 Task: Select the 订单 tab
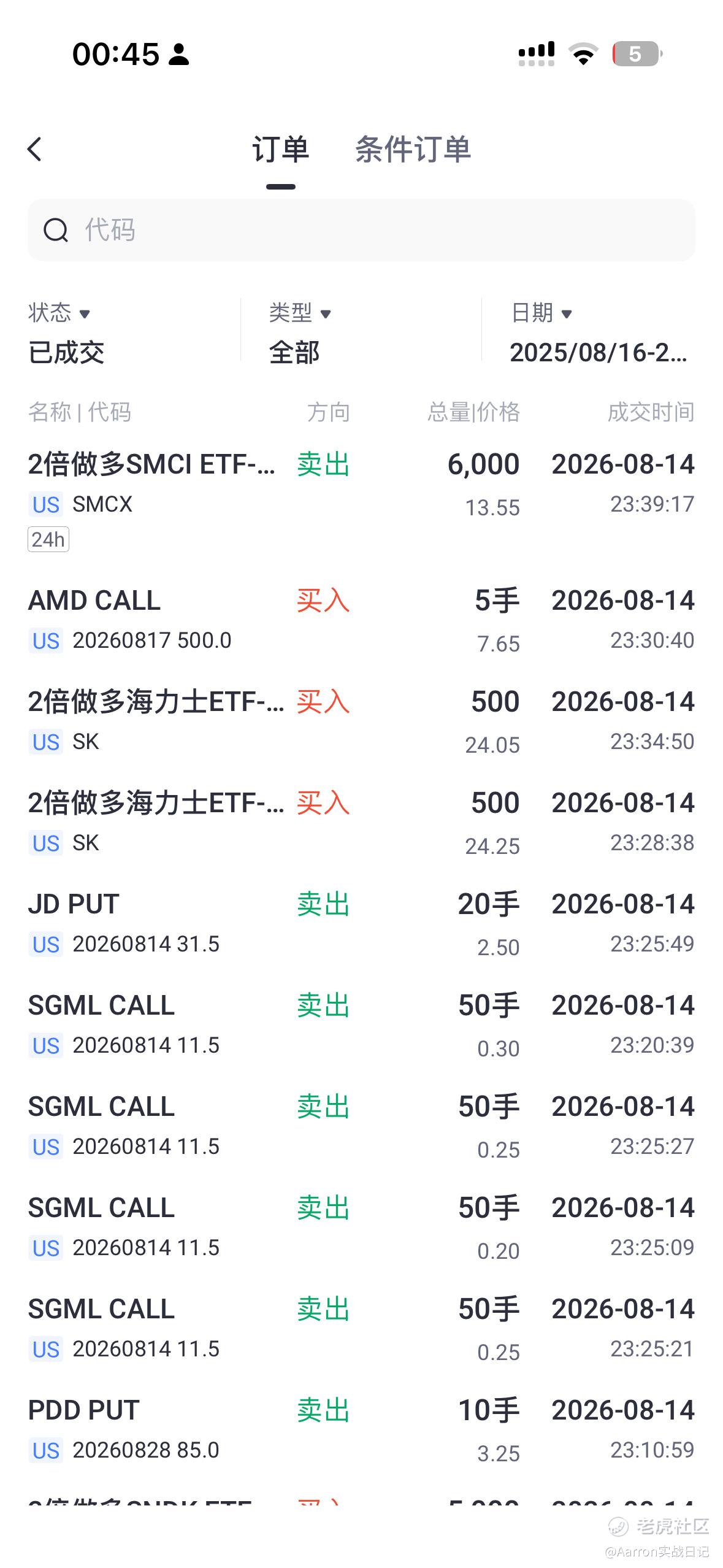280,150
